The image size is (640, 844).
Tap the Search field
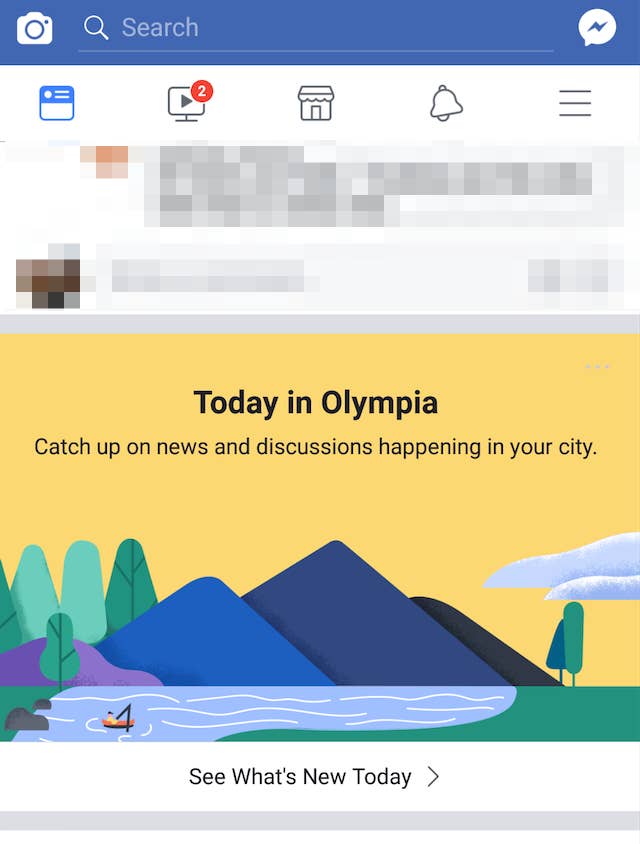pos(315,28)
